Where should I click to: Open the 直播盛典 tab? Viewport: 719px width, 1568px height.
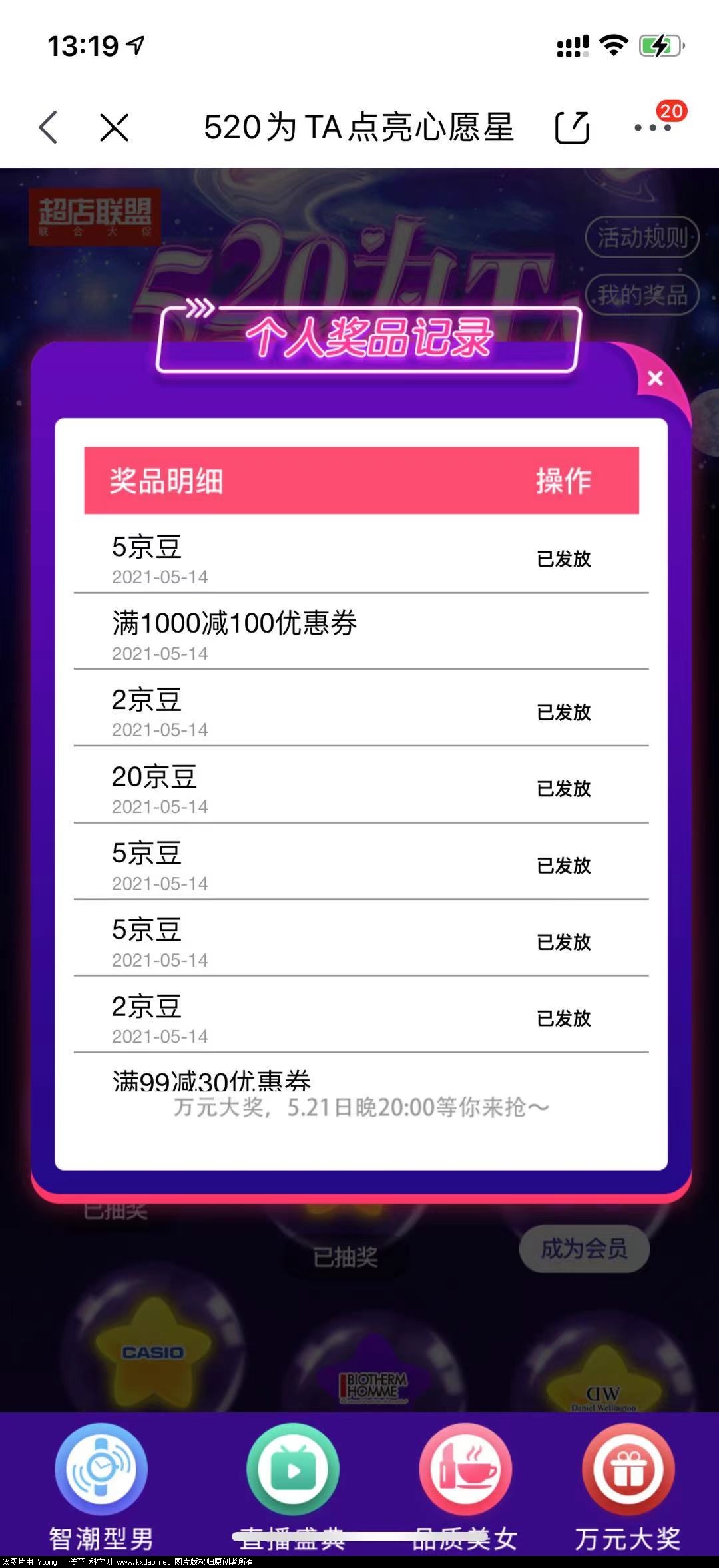coord(292,1486)
